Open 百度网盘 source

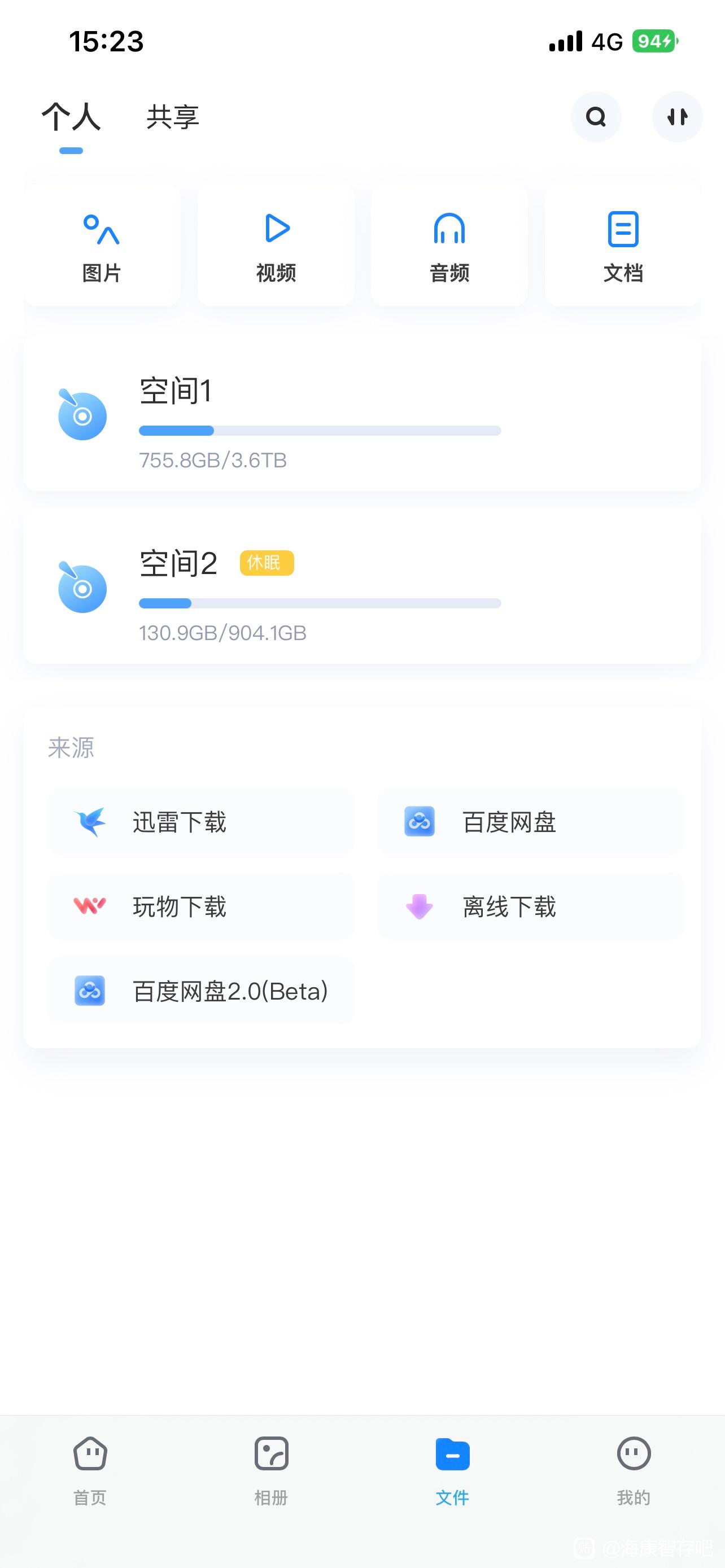(x=530, y=822)
